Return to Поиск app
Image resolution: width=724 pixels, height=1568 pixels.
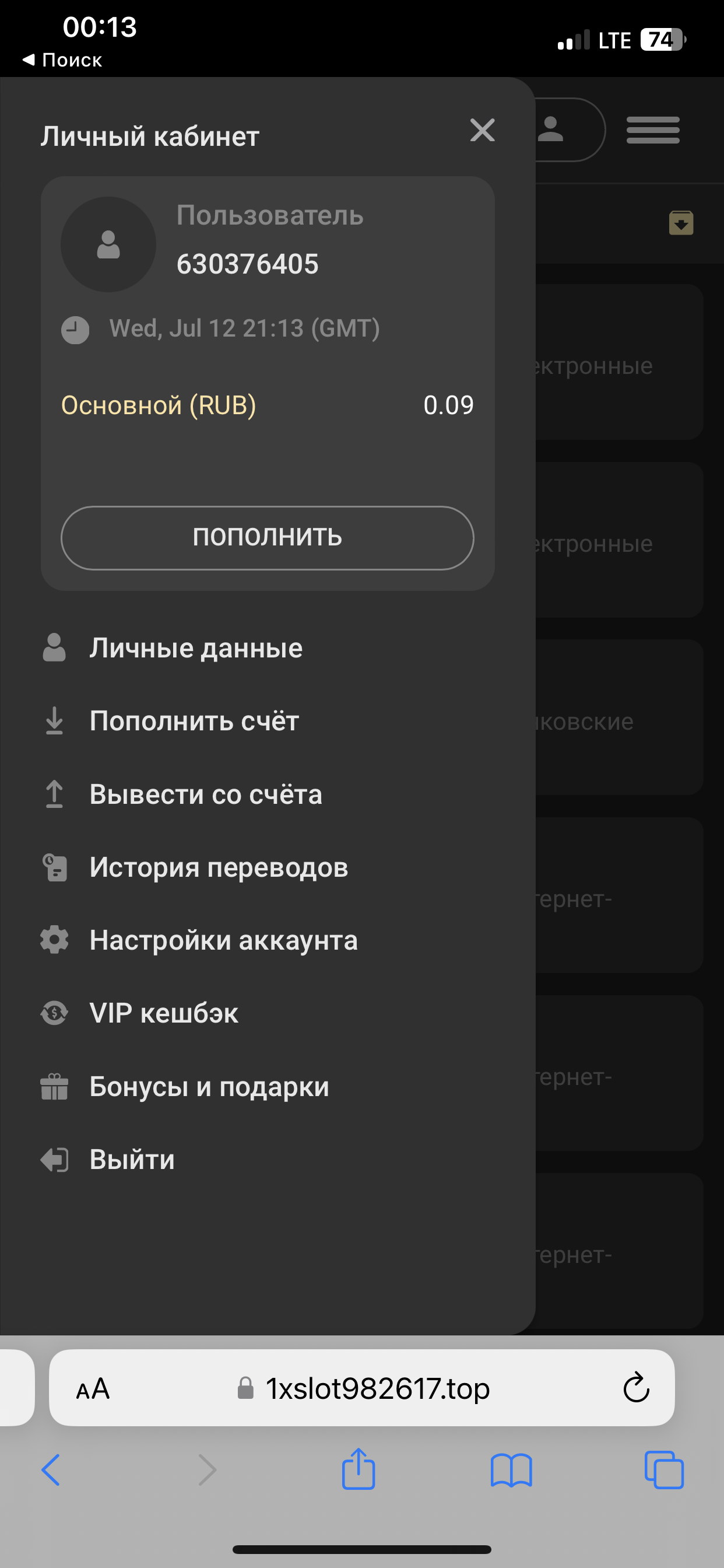pos(62,60)
